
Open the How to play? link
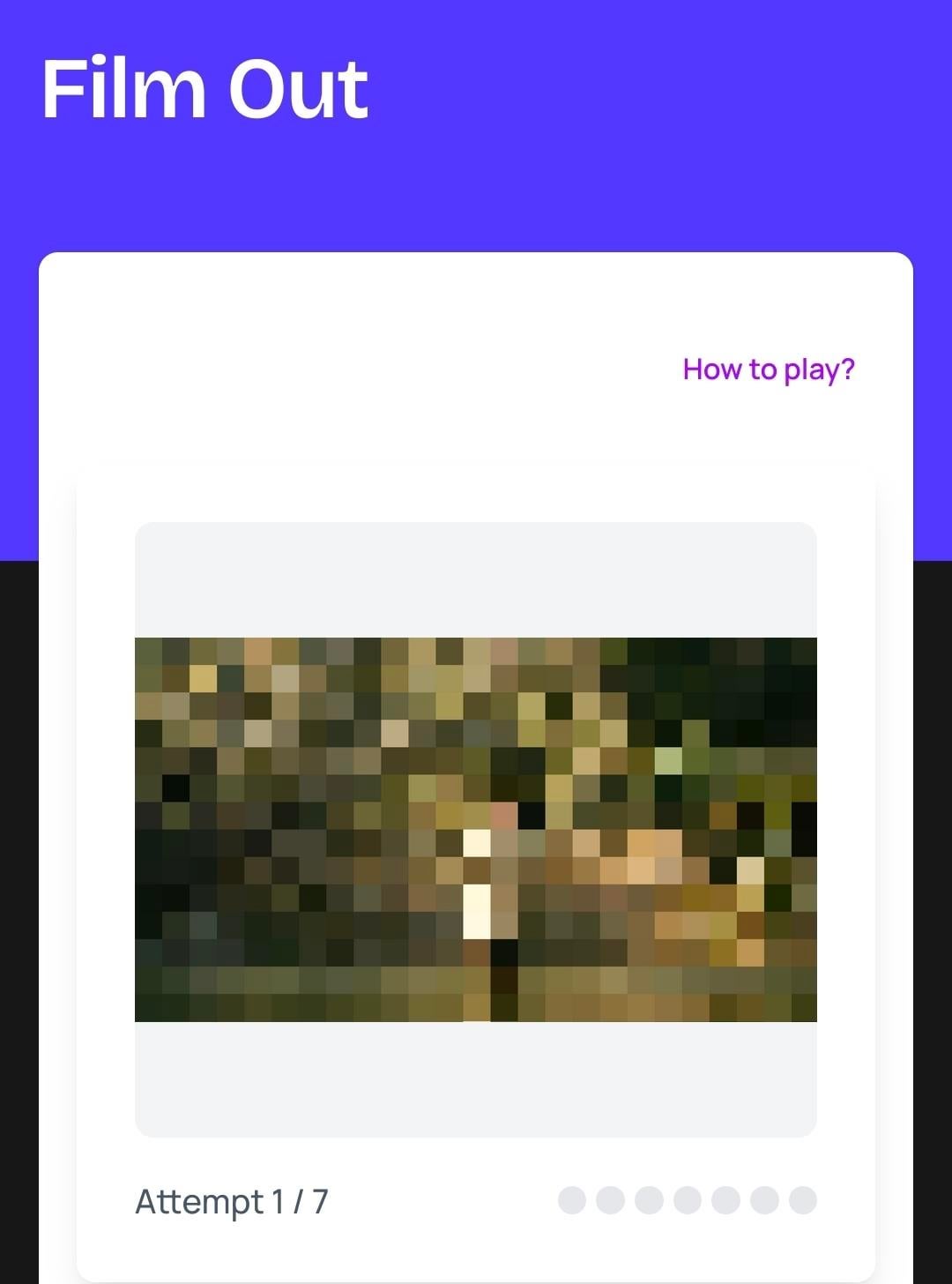click(x=769, y=370)
